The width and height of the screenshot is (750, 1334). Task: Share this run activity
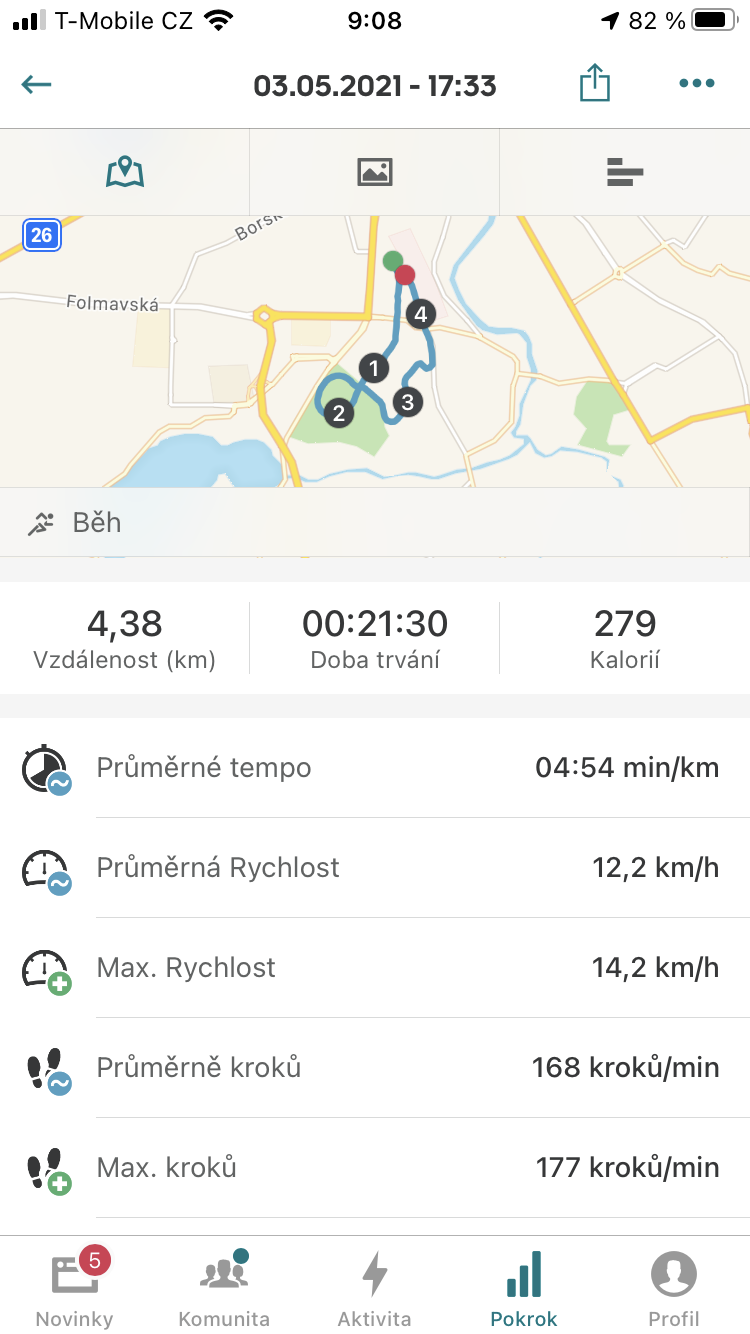pos(594,83)
